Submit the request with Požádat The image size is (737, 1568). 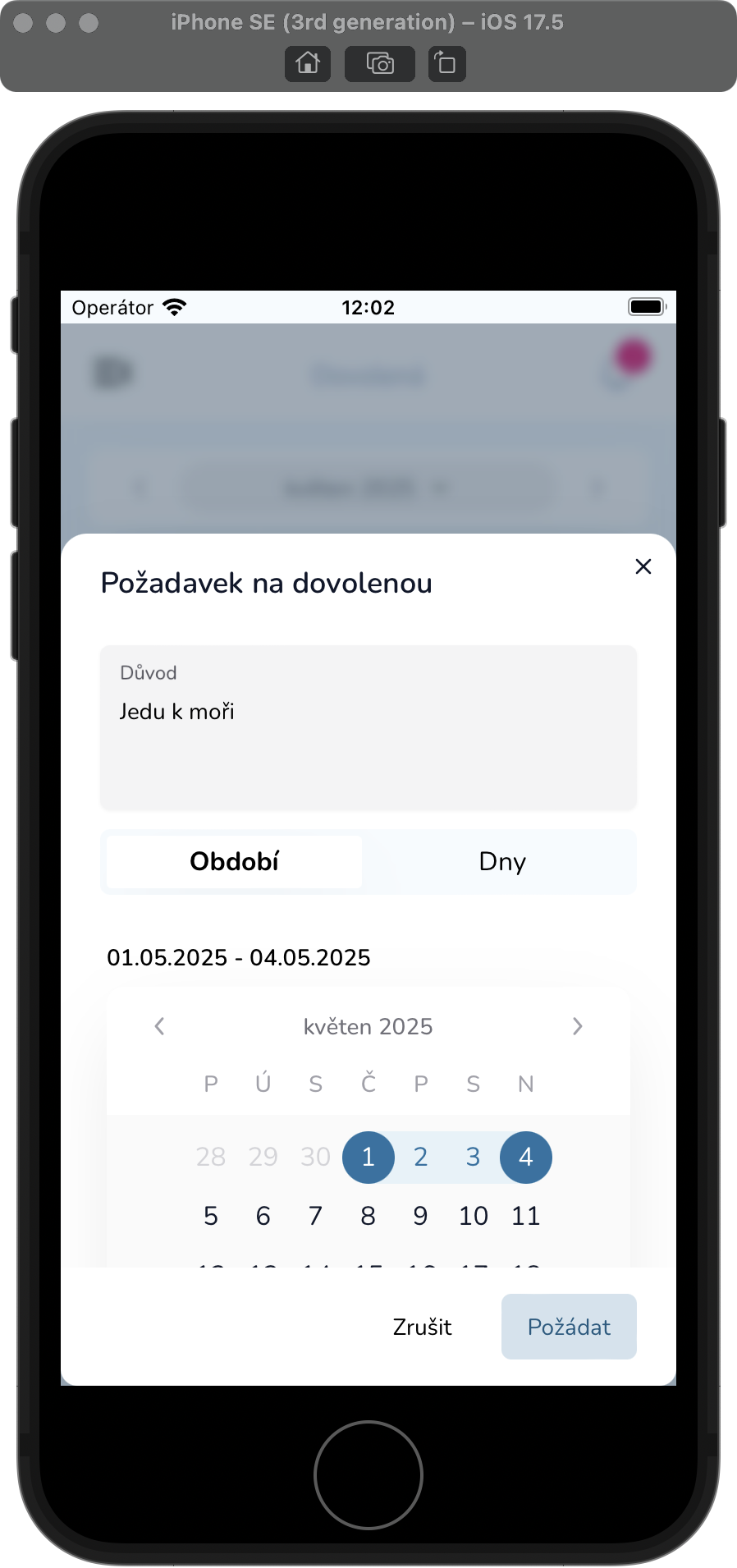[x=569, y=1327]
